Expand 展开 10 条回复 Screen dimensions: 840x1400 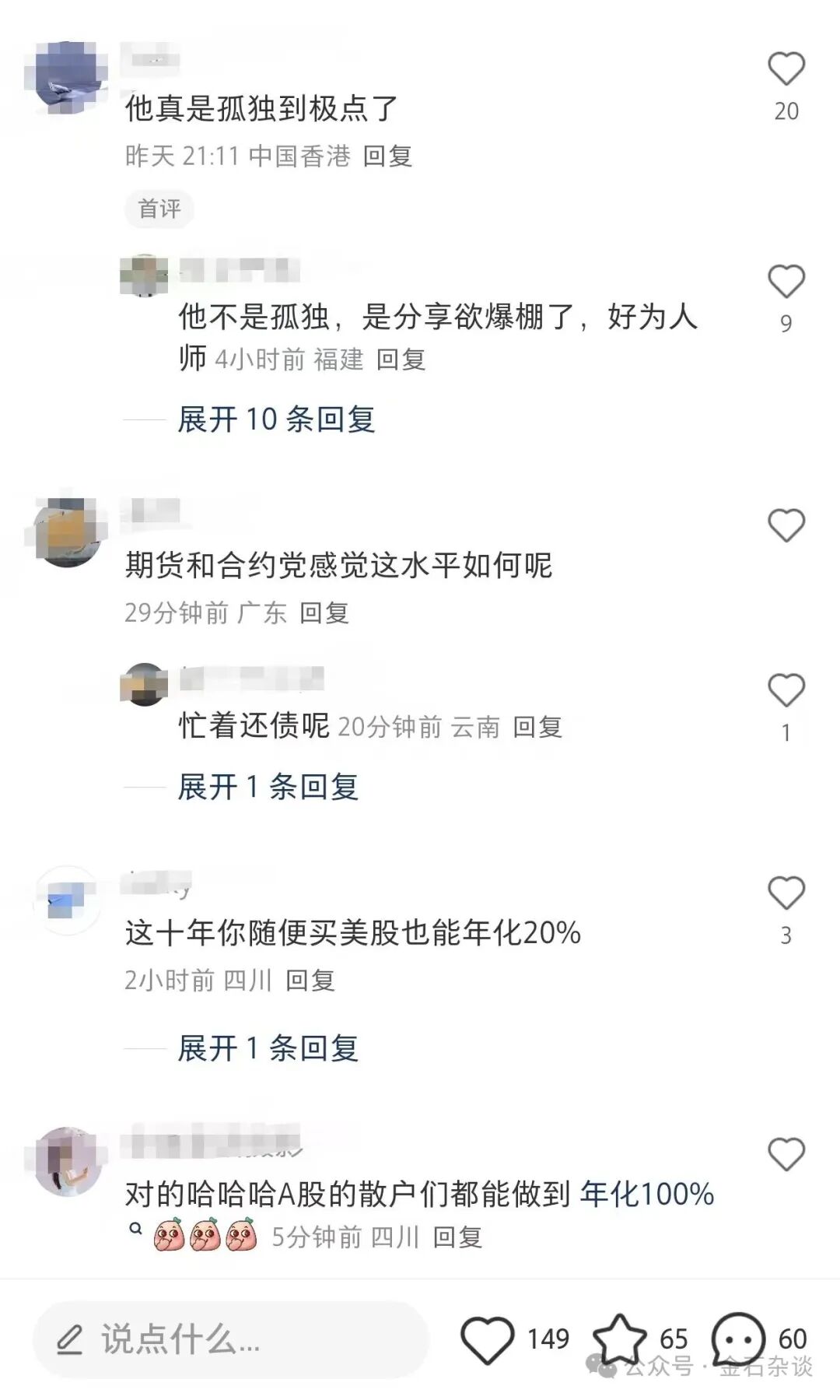pyautogui.click(x=276, y=420)
